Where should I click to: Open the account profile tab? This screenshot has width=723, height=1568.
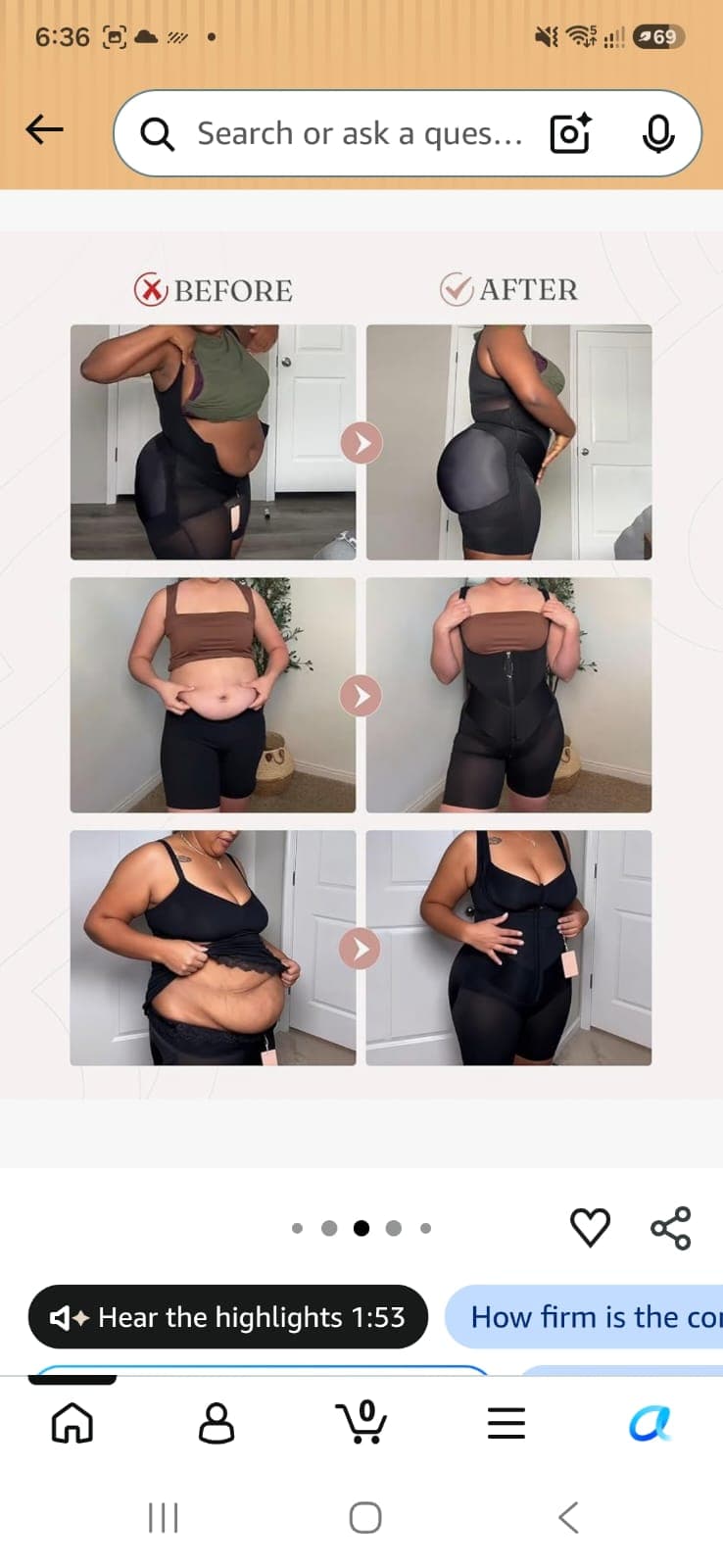pos(217,1423)
